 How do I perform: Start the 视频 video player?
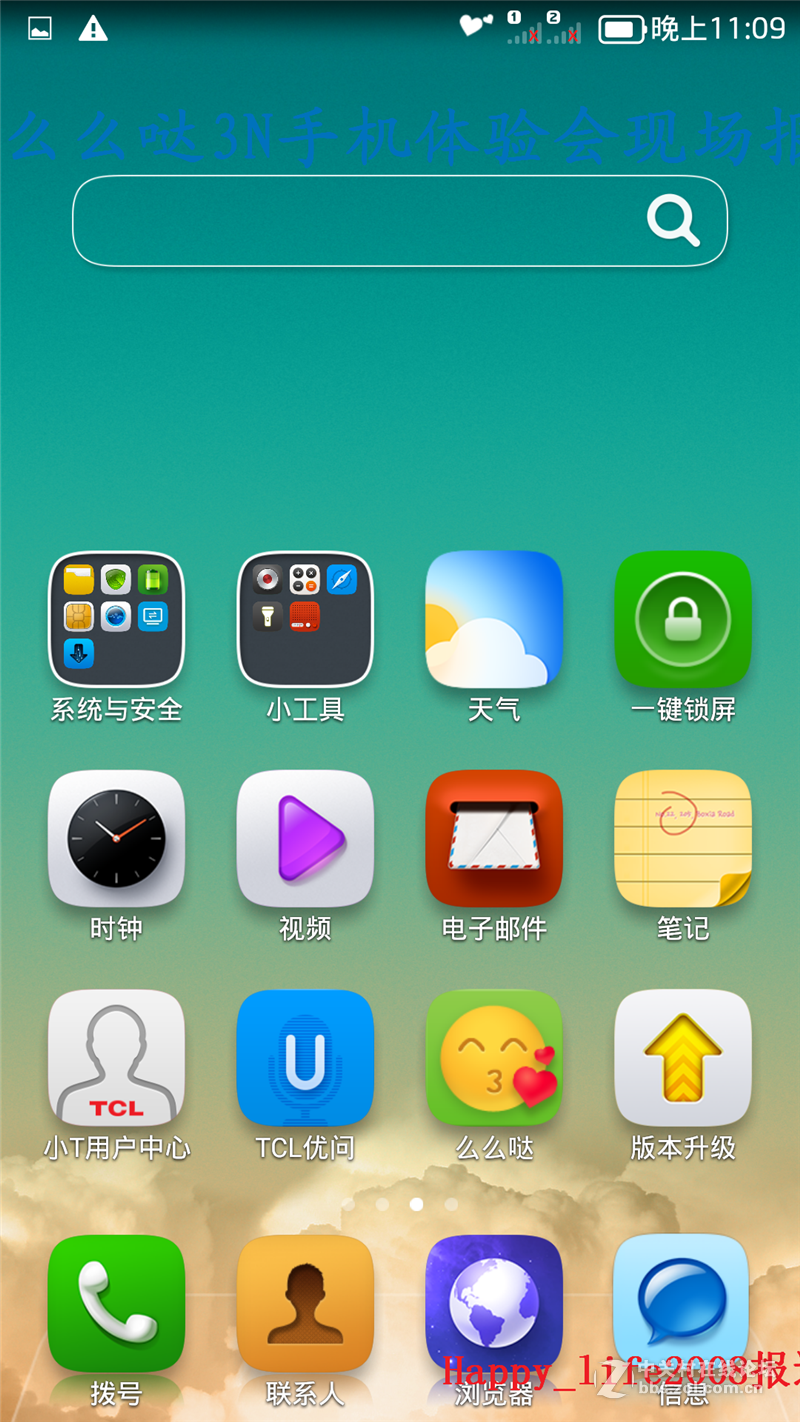[305, 838]
